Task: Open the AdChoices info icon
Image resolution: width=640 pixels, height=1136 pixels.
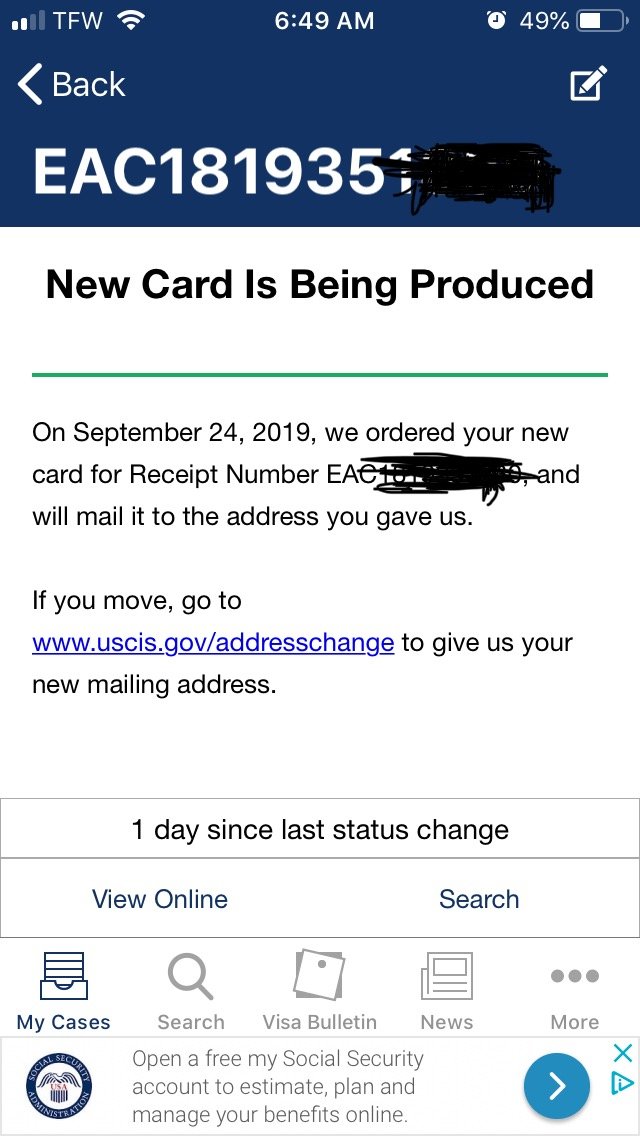Action: tap(623, 1083)
